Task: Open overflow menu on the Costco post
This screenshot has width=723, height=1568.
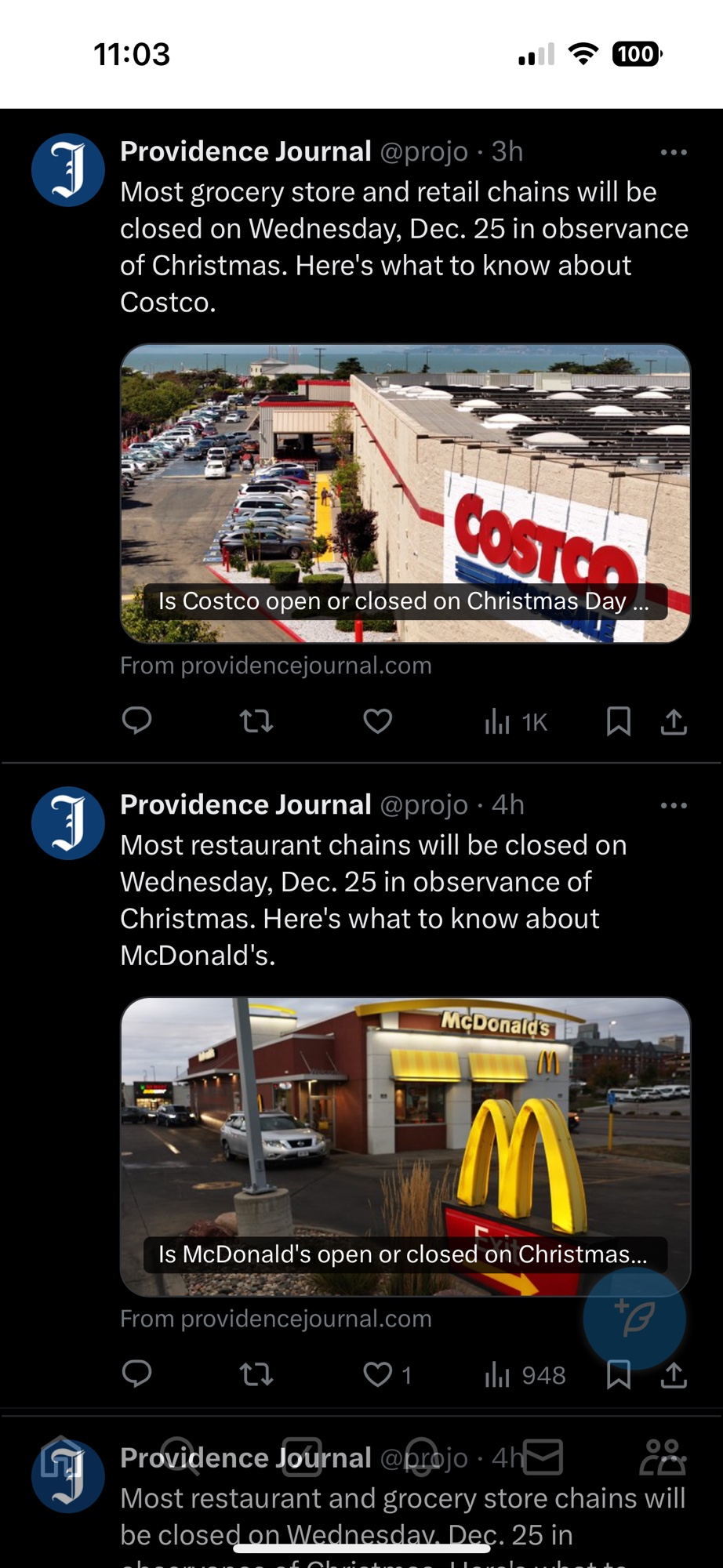Action: [673, 152]
